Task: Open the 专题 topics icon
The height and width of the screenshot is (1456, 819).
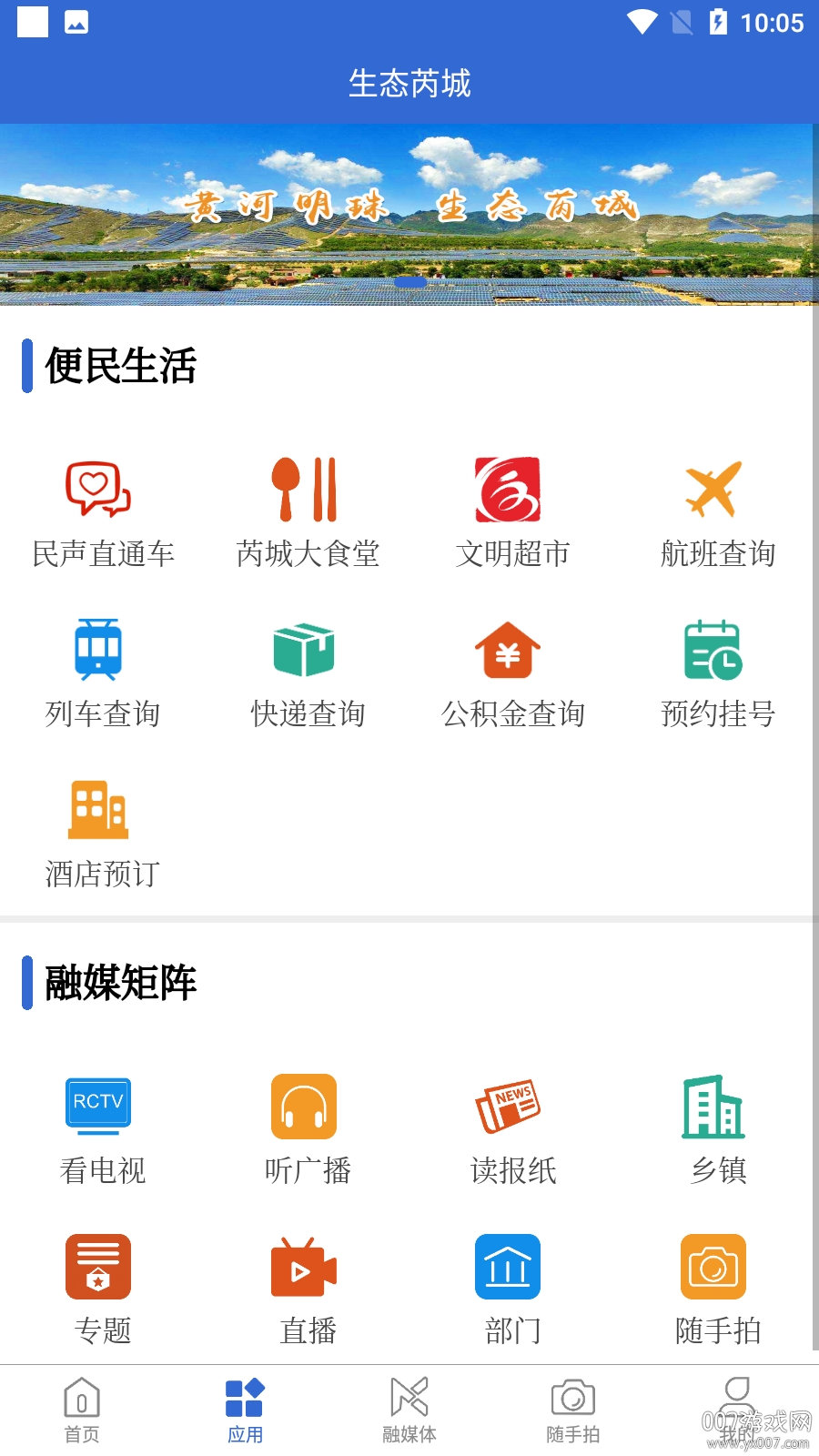Action: (x=98, y=1266)
